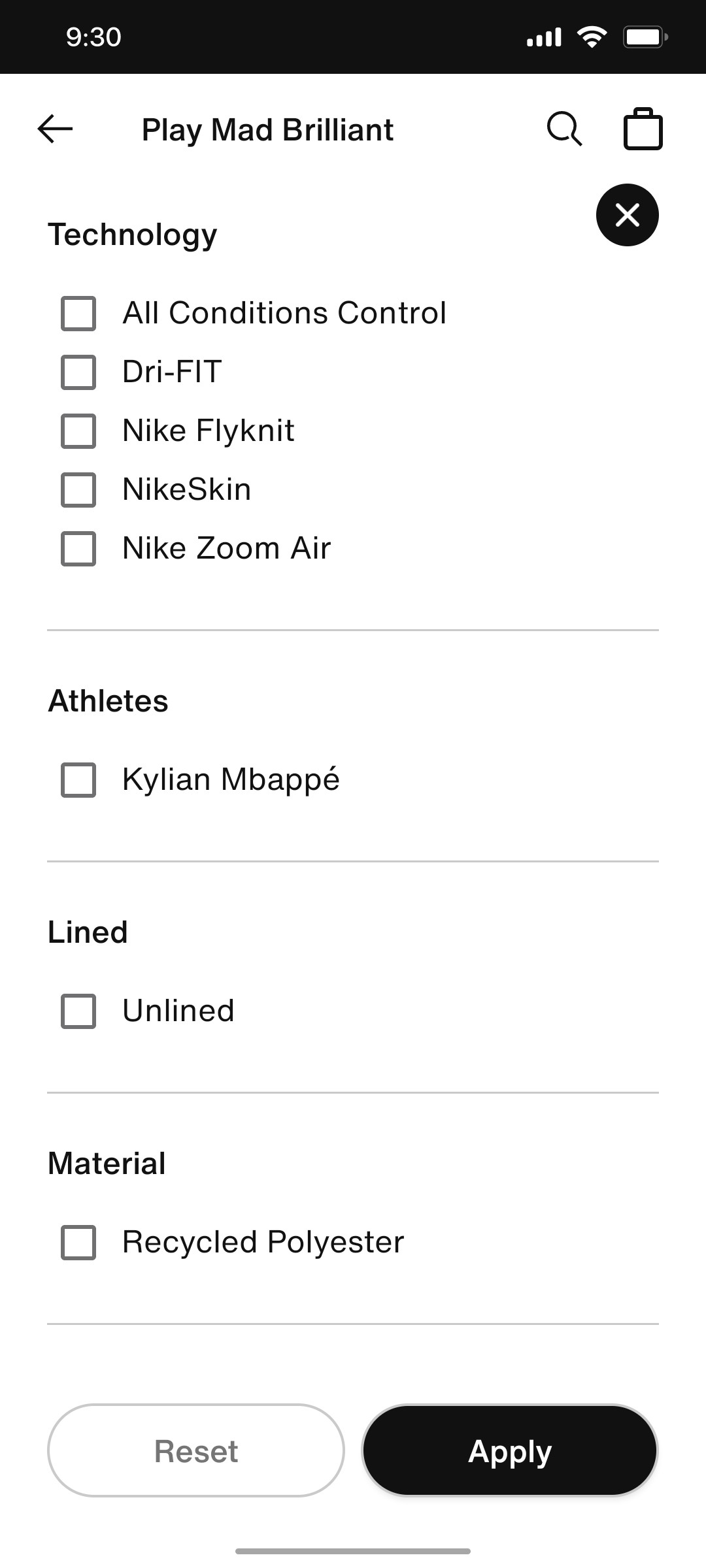Toggle the NikeSkin filter on

(78, 489)
